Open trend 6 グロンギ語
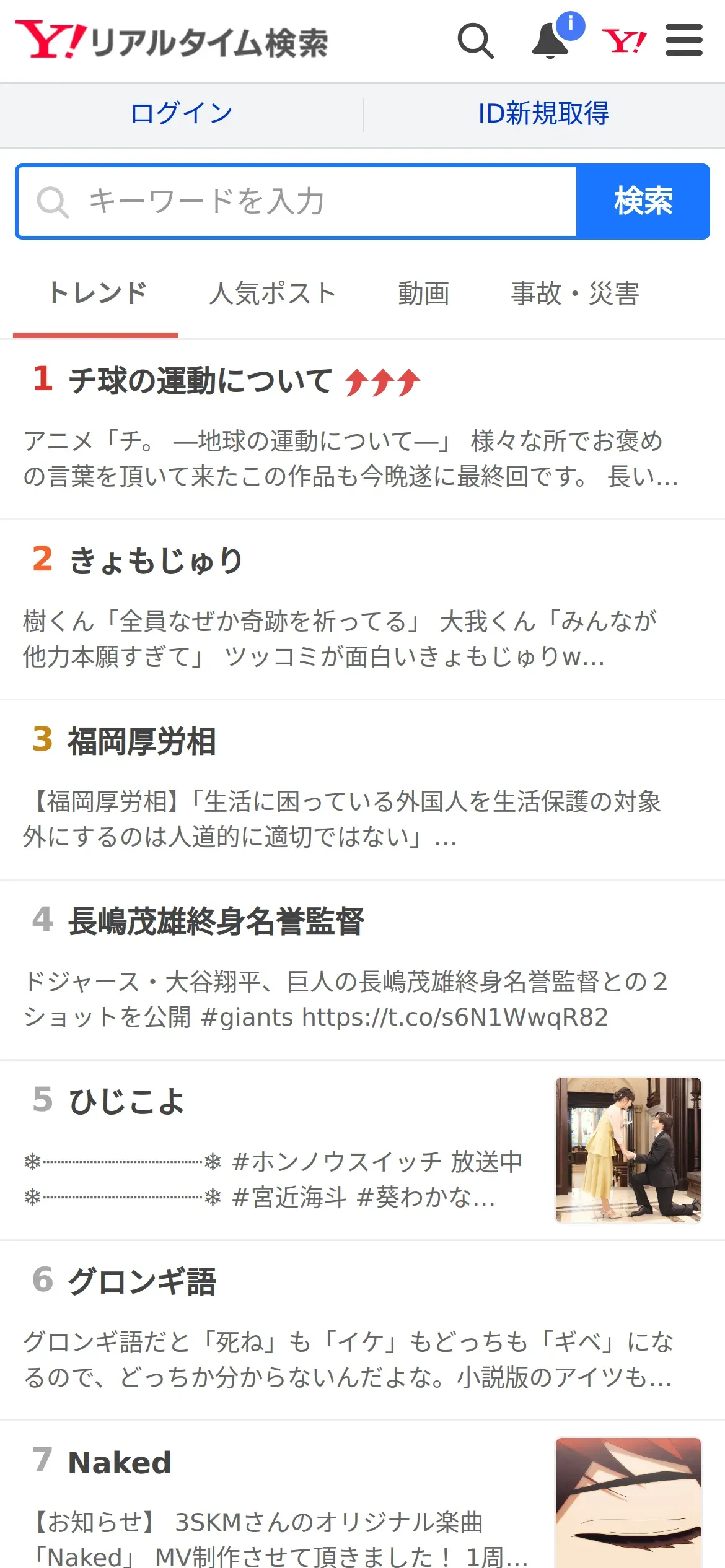The image size is (725, 1568). pyautogui.click(x=362, y=1330)
